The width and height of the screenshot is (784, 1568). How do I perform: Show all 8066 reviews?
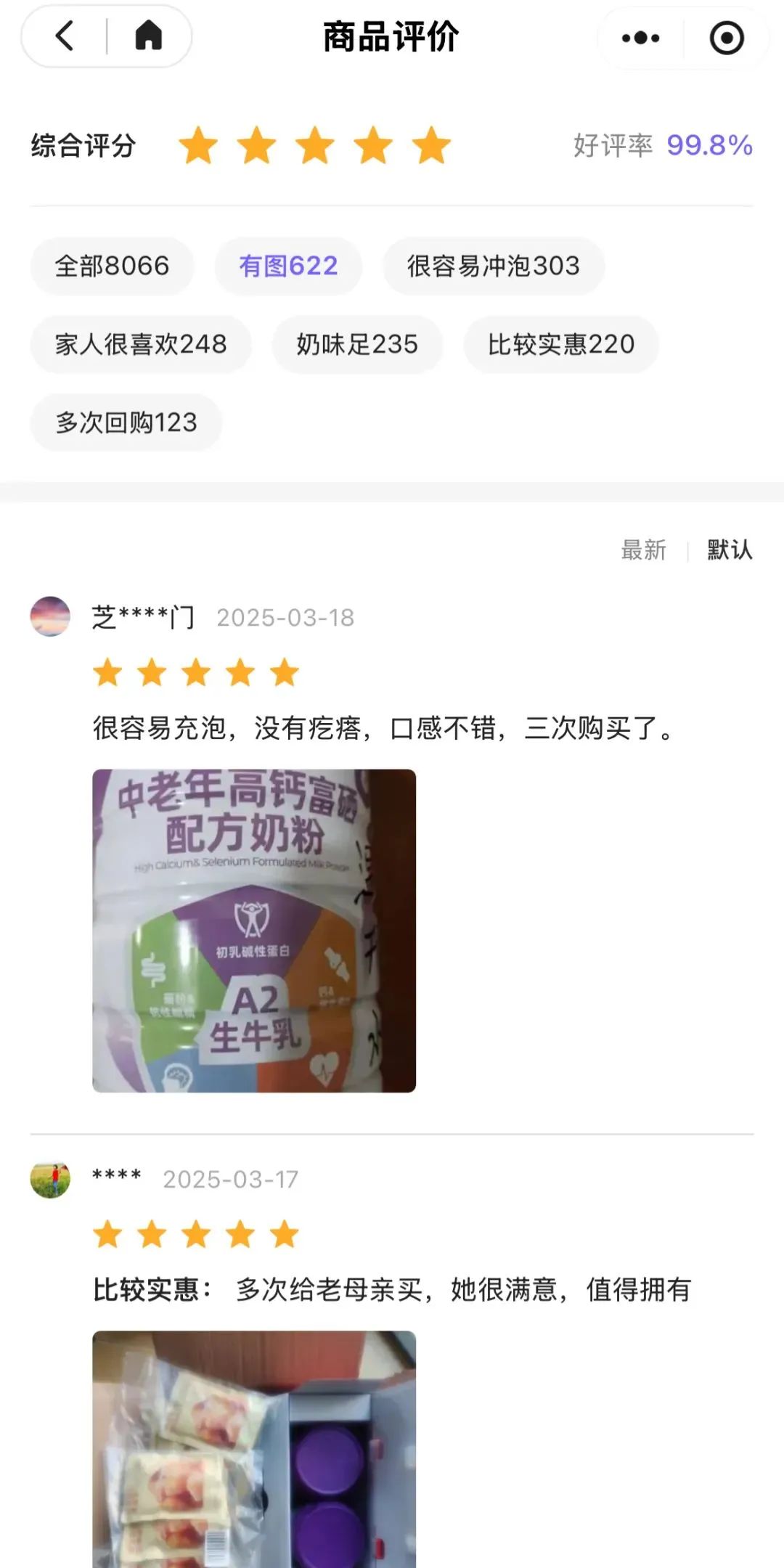tap(112, 266)
